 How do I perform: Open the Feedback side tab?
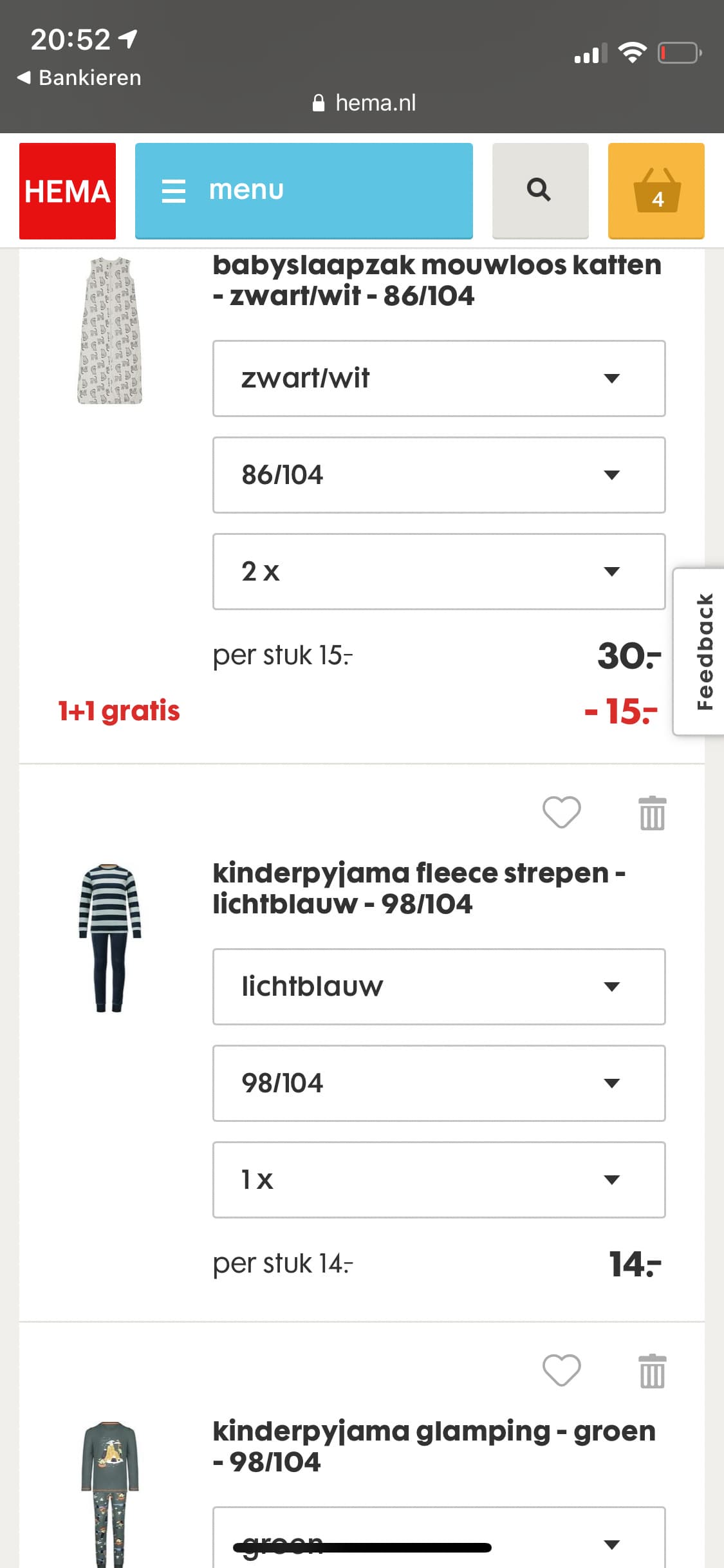tap(700, 651)
